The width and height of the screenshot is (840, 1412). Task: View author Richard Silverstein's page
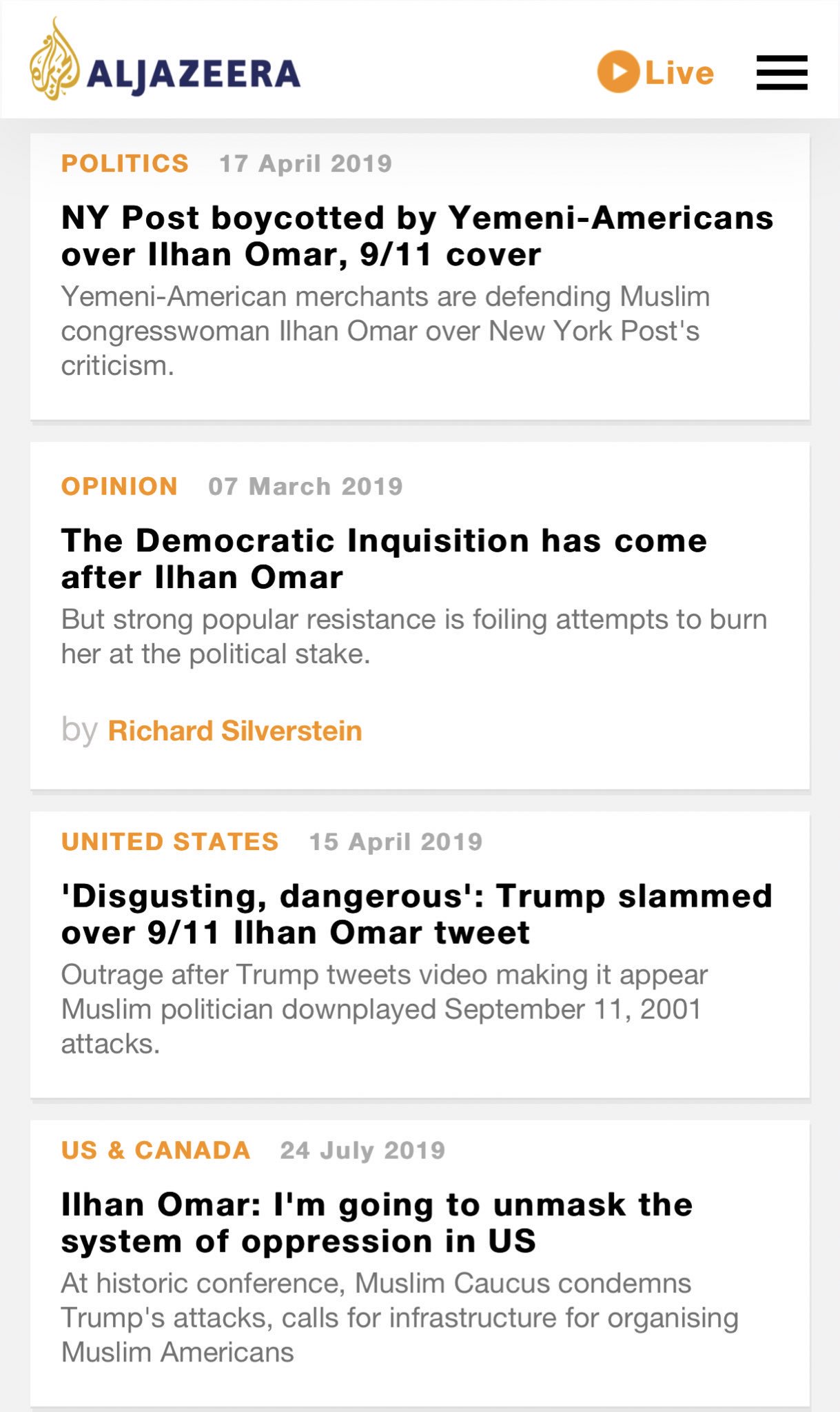coord(234,731)
